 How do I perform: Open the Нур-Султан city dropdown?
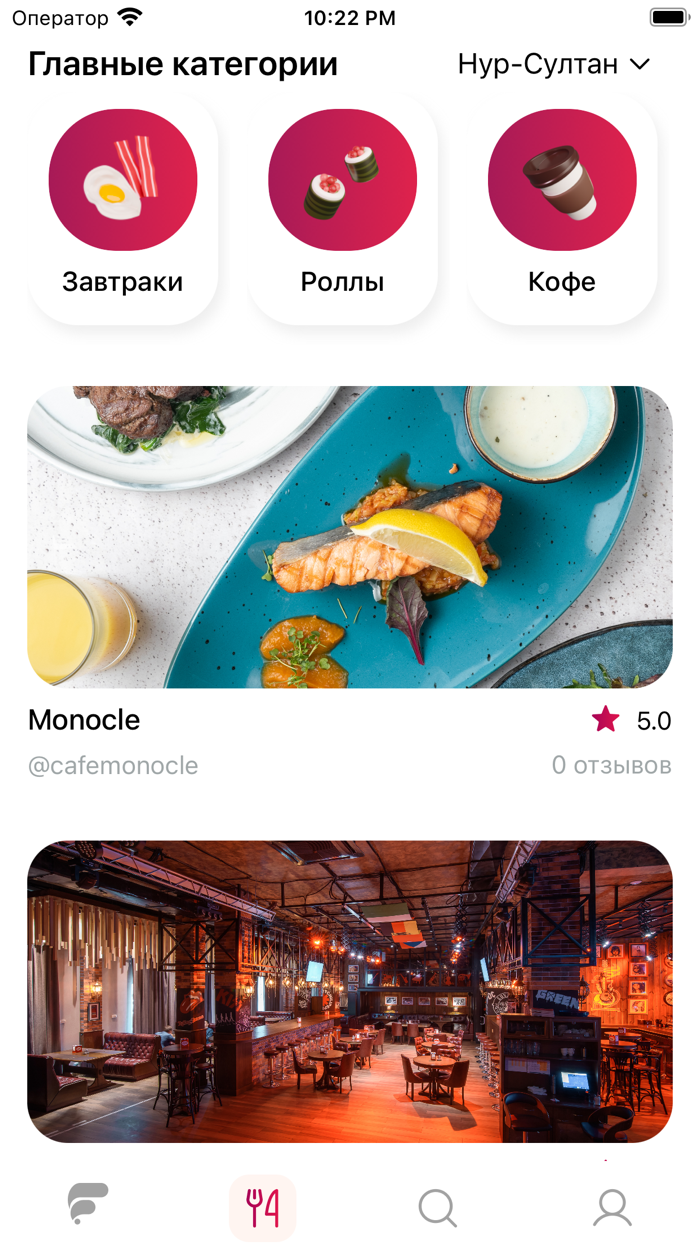pyautogui.click(x=554, y=65)
